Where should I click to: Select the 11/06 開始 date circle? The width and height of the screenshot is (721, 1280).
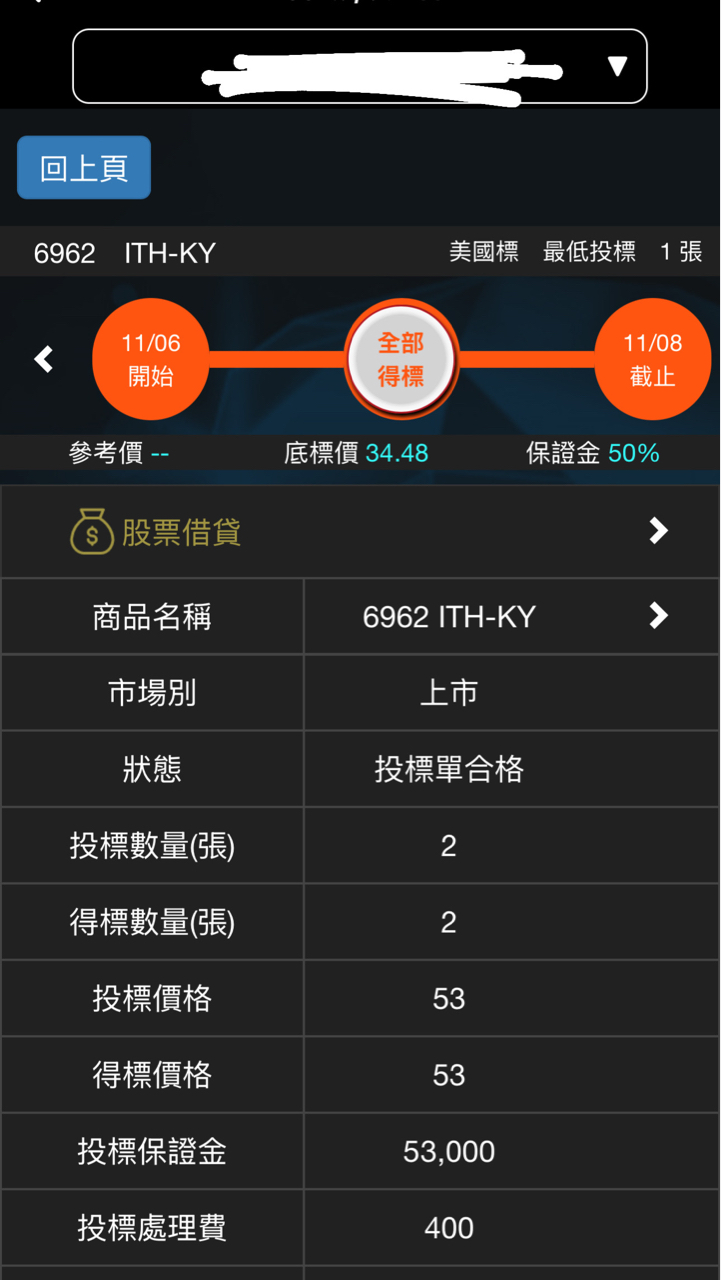point(151,358)
